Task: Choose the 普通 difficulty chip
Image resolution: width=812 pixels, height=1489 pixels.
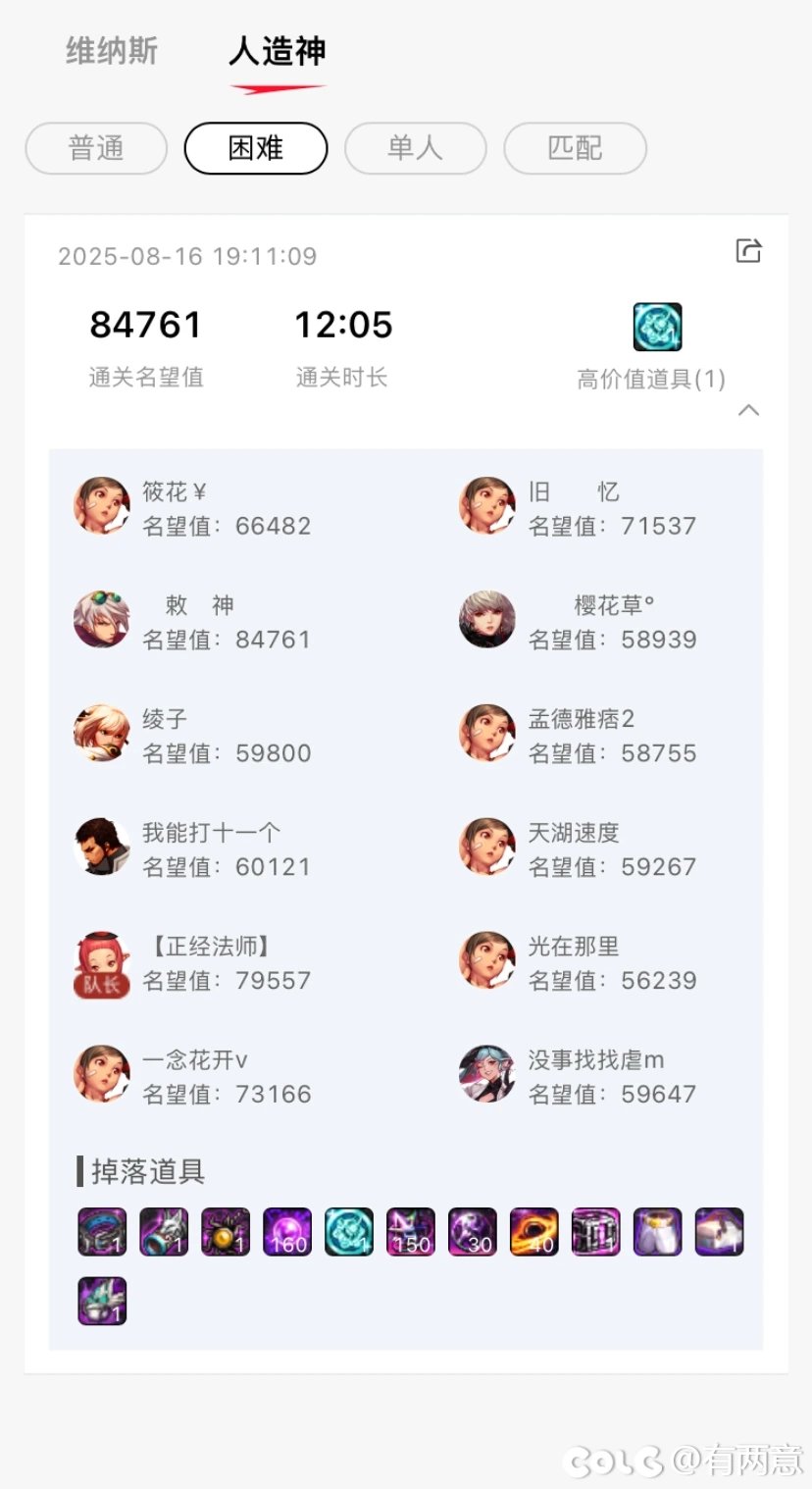Action: [x=96, y=148]
